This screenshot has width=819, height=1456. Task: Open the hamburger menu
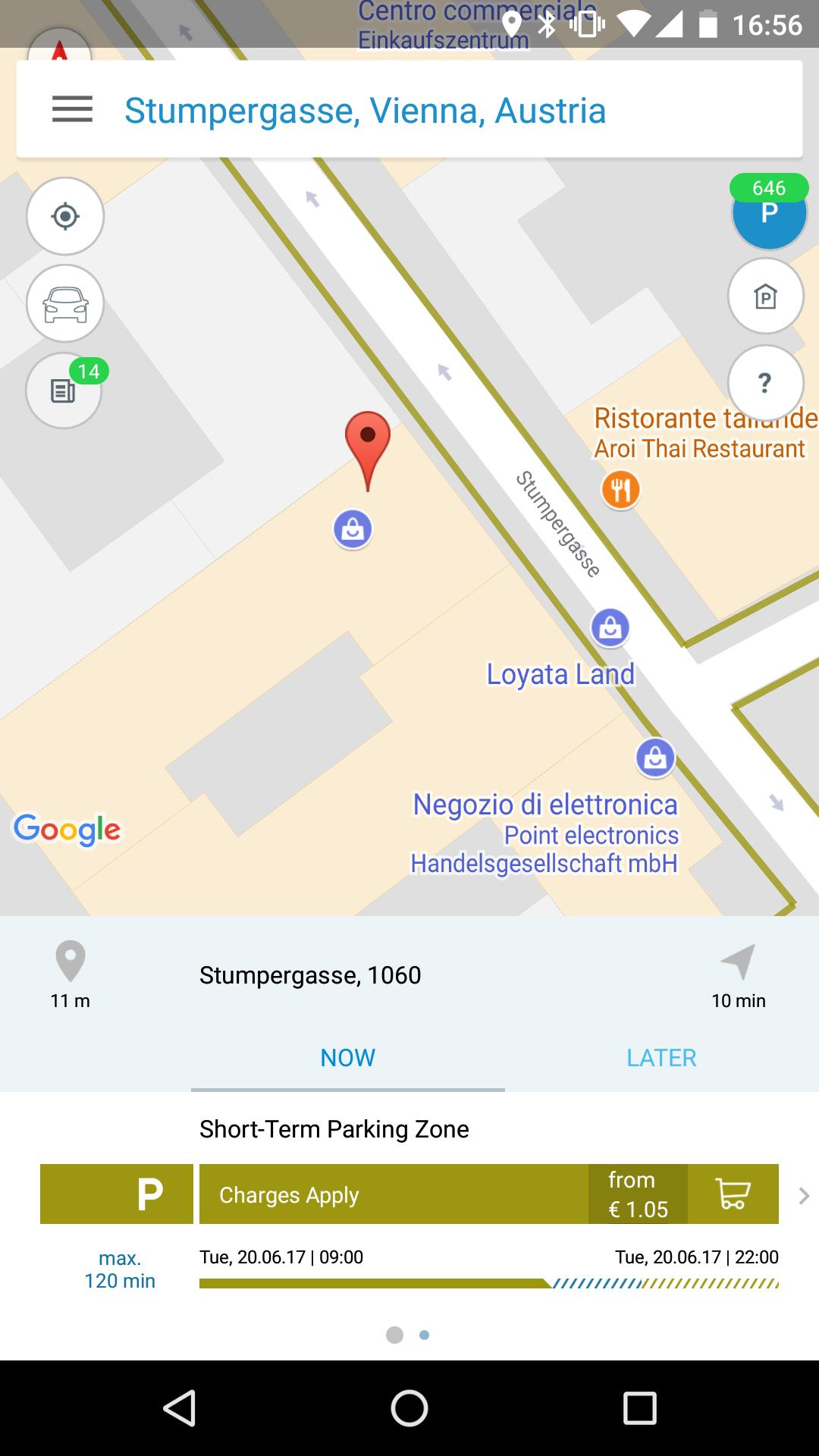72,110
